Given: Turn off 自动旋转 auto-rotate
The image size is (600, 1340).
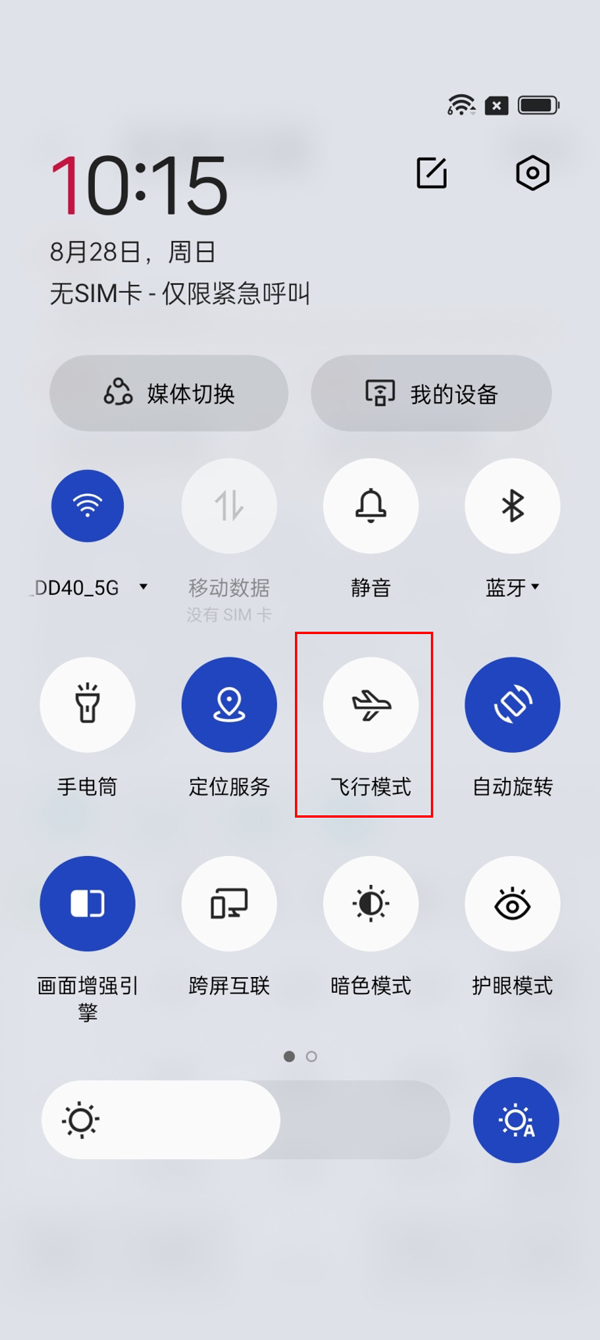Looking at the screenshot, I should click(x=512, y=705).
